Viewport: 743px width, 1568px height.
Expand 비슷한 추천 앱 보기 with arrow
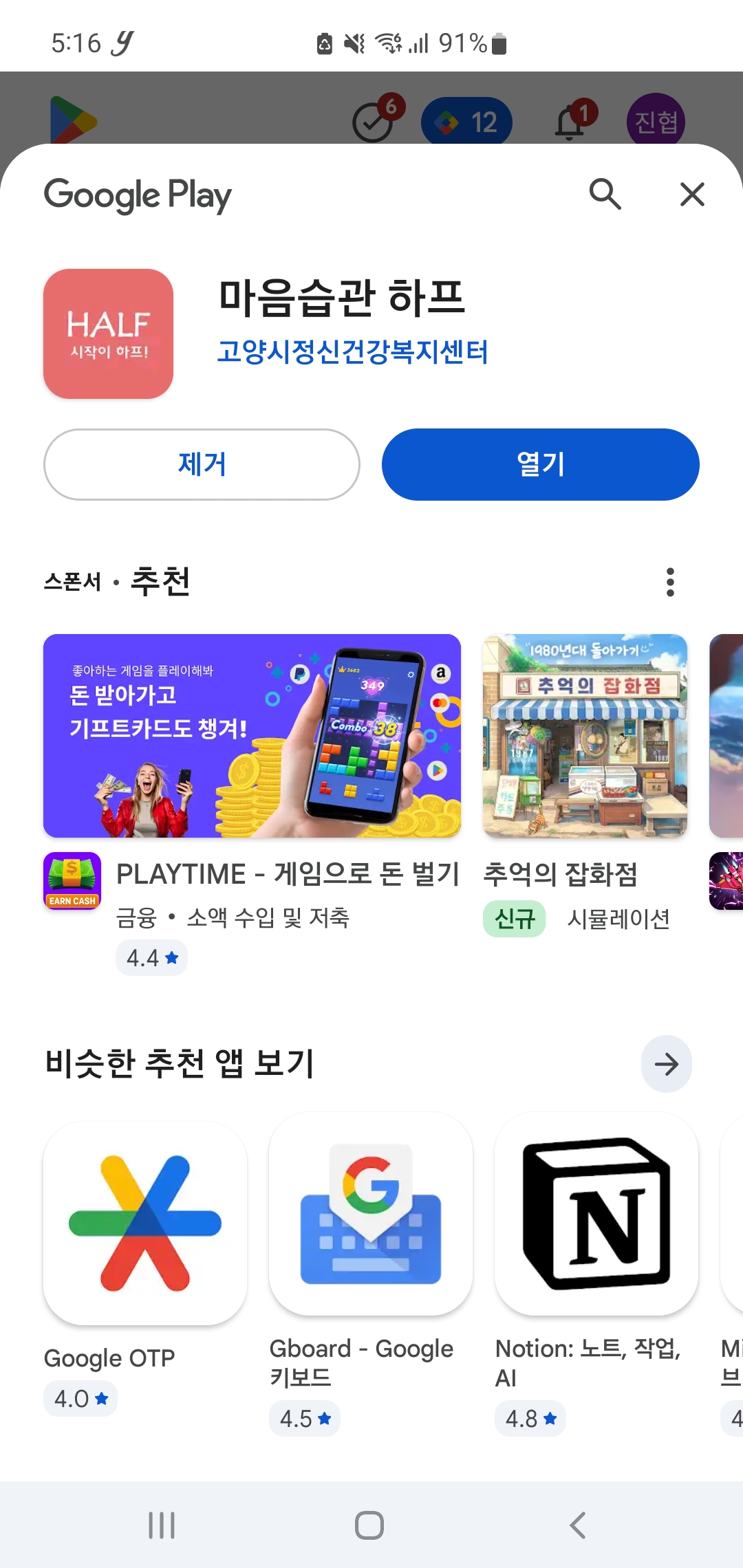tap(666, 1064)
